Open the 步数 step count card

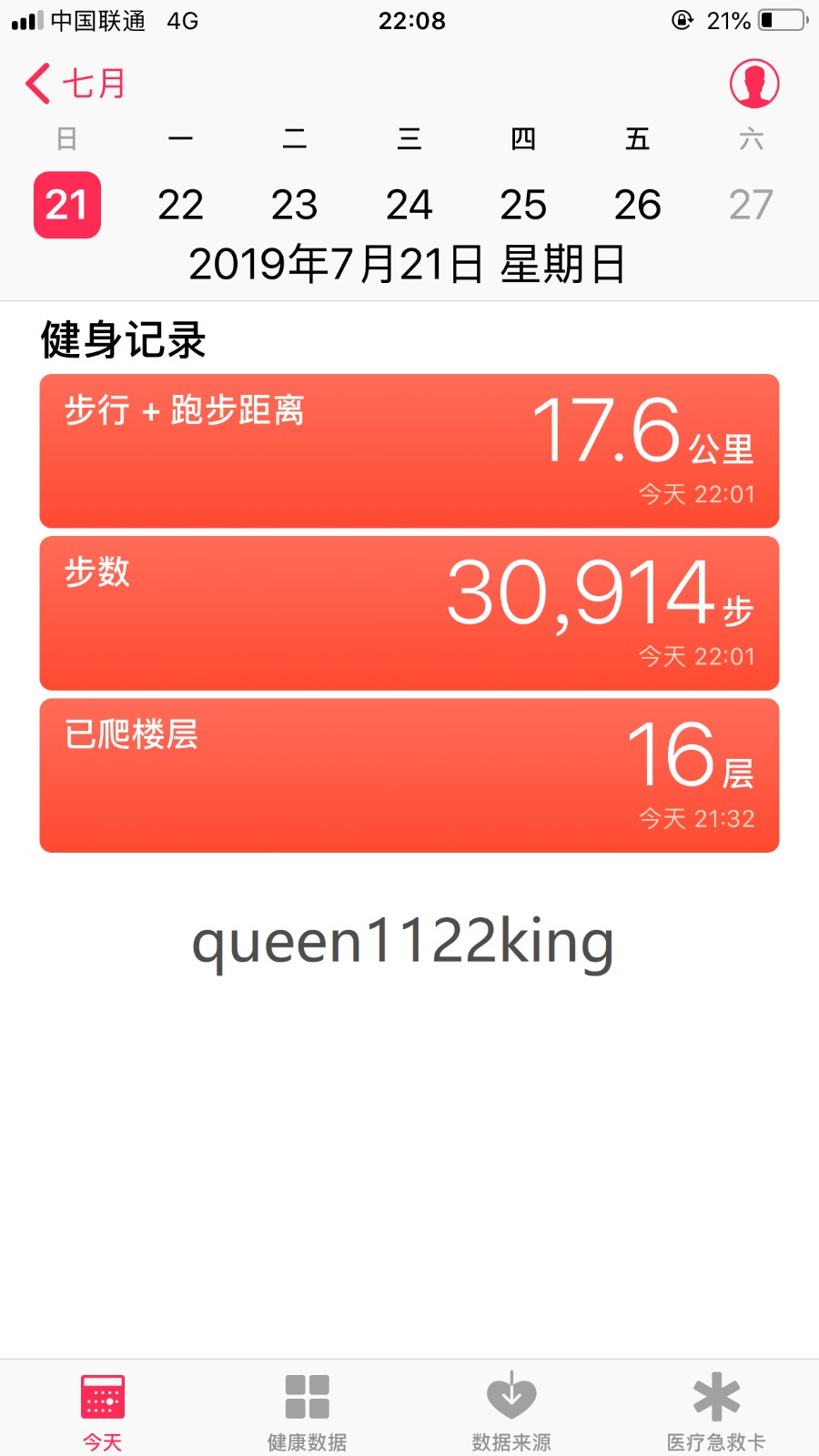point(409,613)
